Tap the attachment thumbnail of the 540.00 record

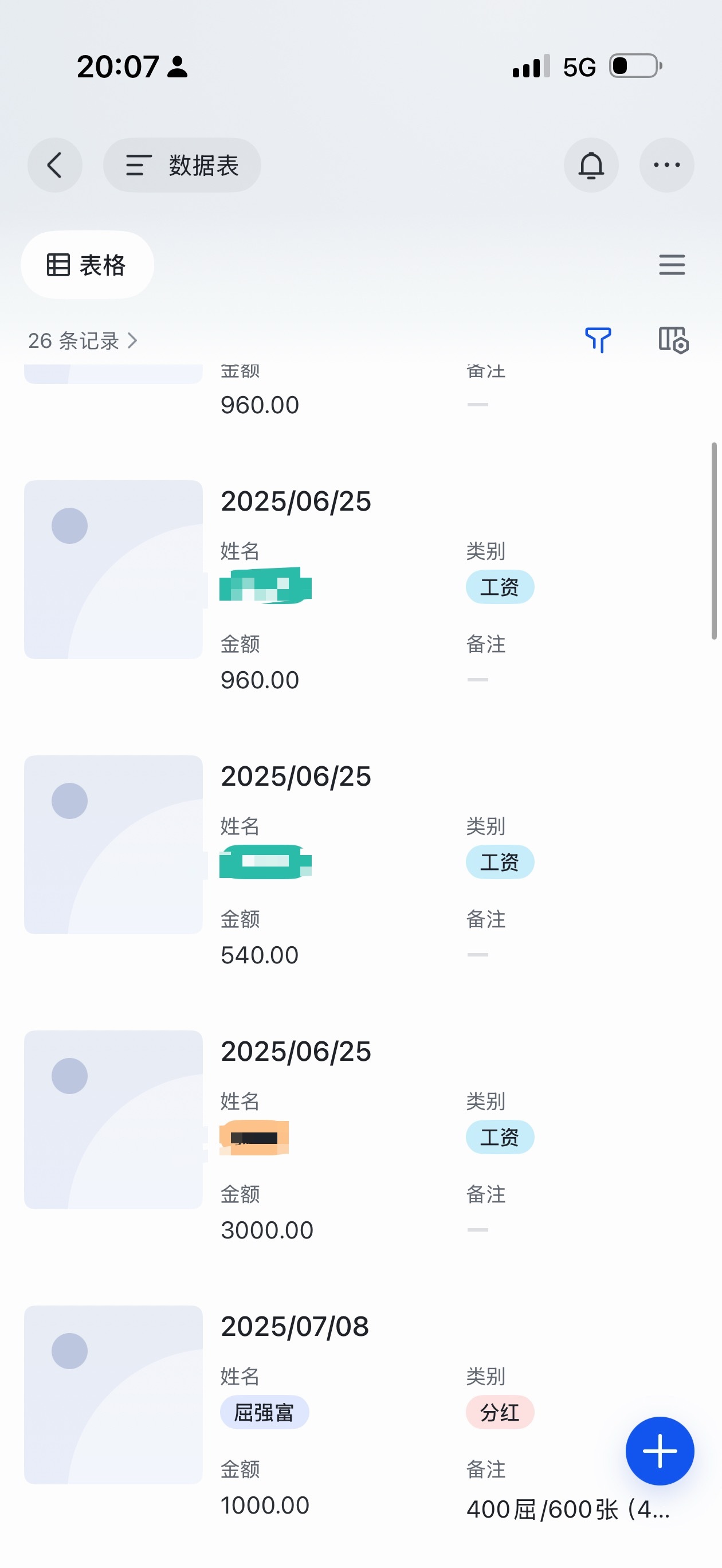[x=113, y=844]
